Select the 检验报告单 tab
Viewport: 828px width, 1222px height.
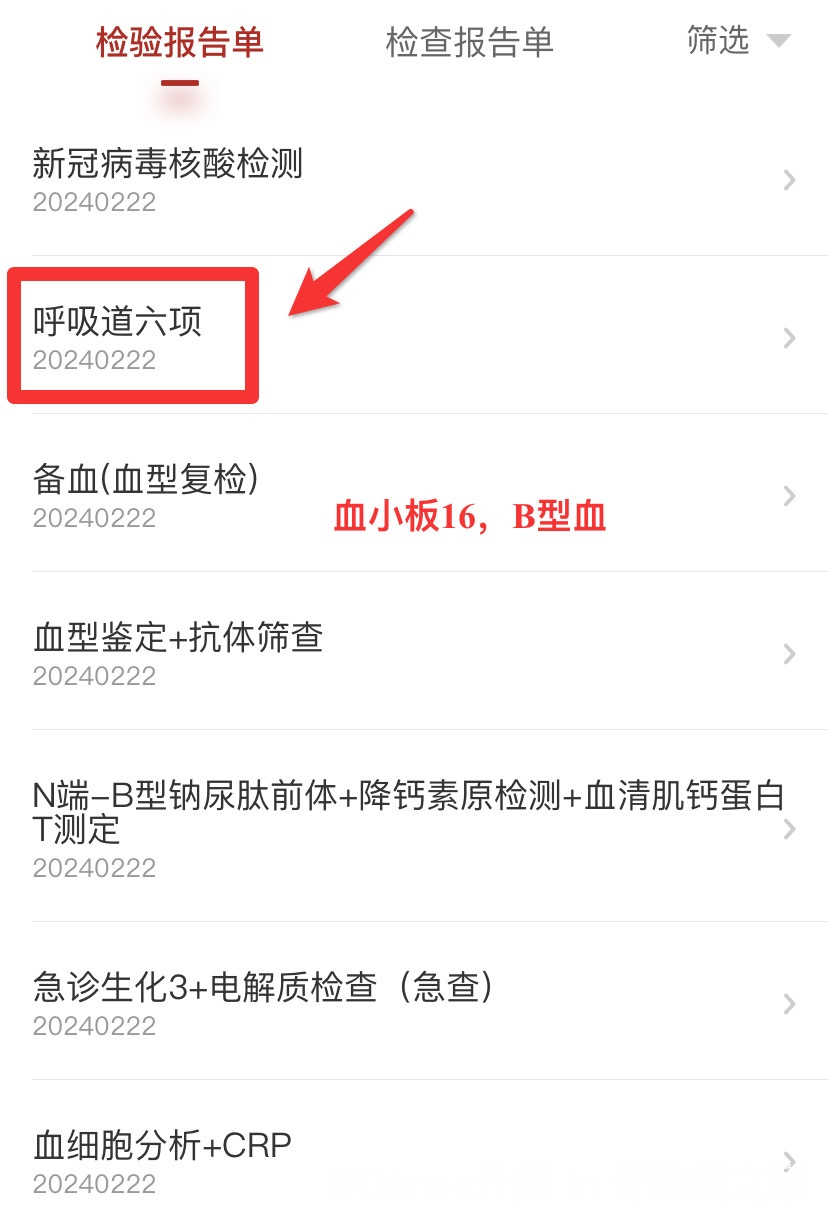[180, 42]
